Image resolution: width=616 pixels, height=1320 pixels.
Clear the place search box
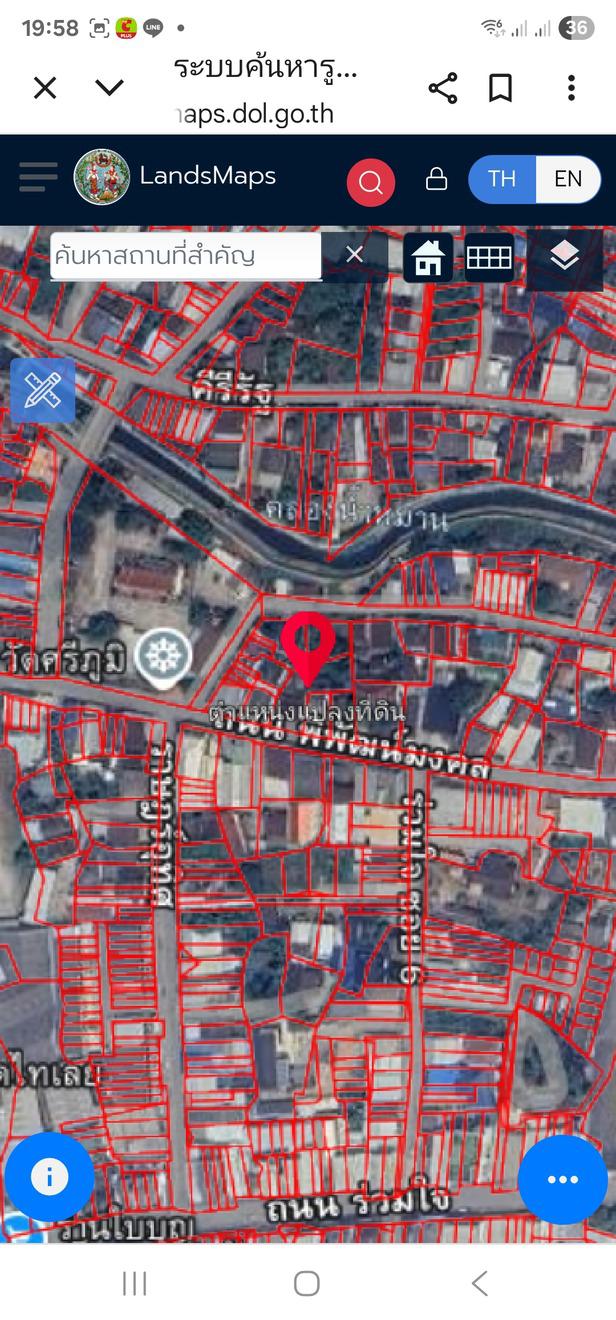(354, 255)
